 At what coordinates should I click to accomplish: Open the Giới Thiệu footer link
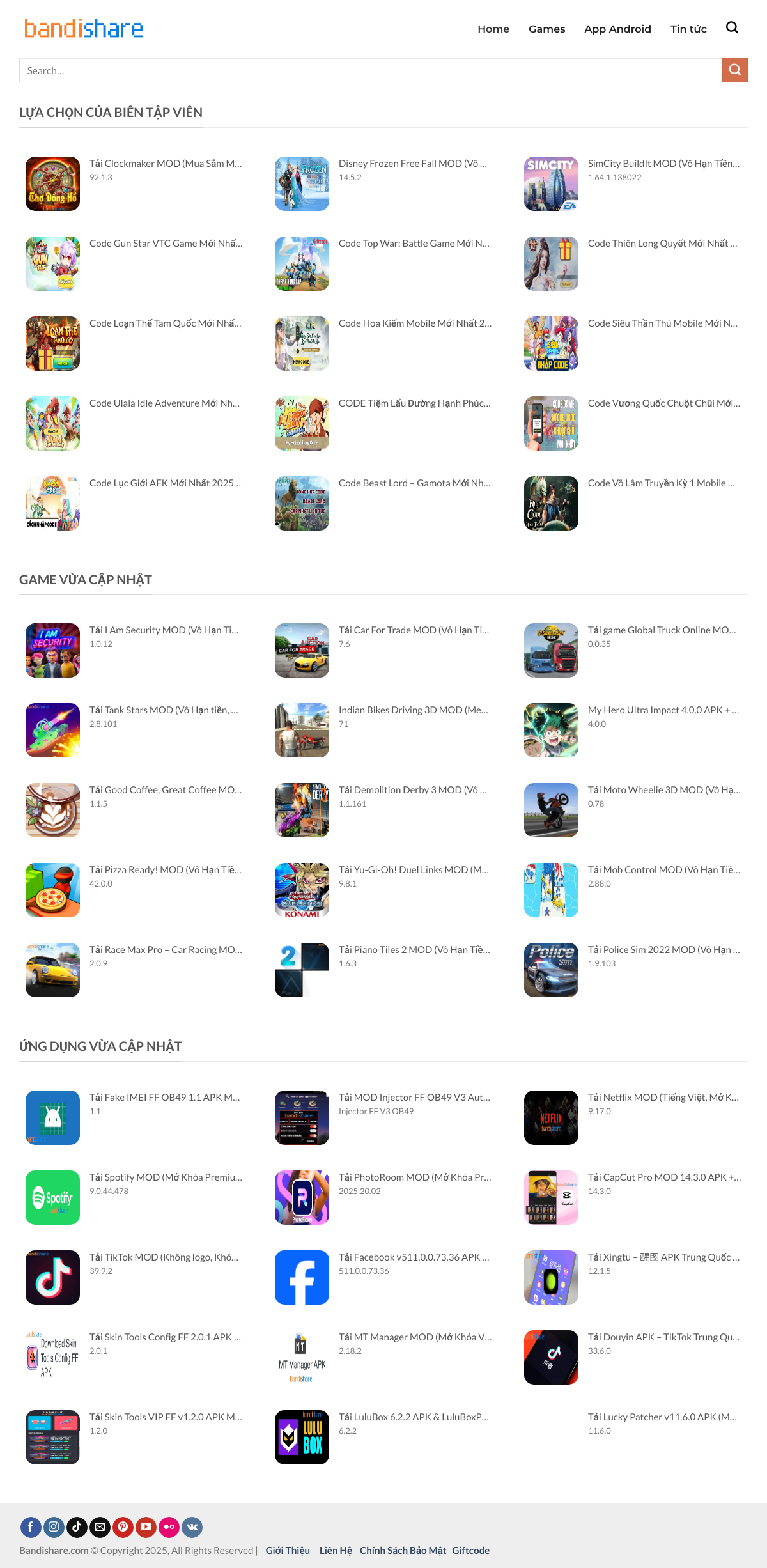[288, 1551]
